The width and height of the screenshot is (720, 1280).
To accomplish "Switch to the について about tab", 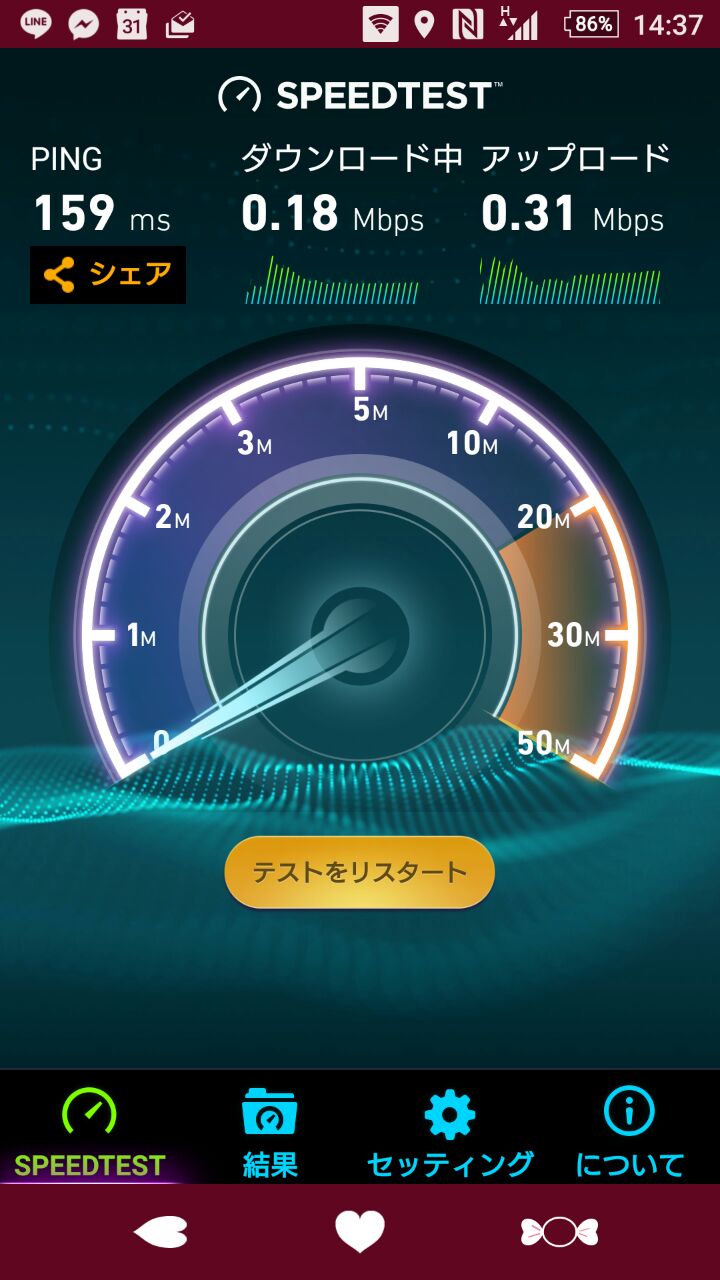I will [630, 1133].
